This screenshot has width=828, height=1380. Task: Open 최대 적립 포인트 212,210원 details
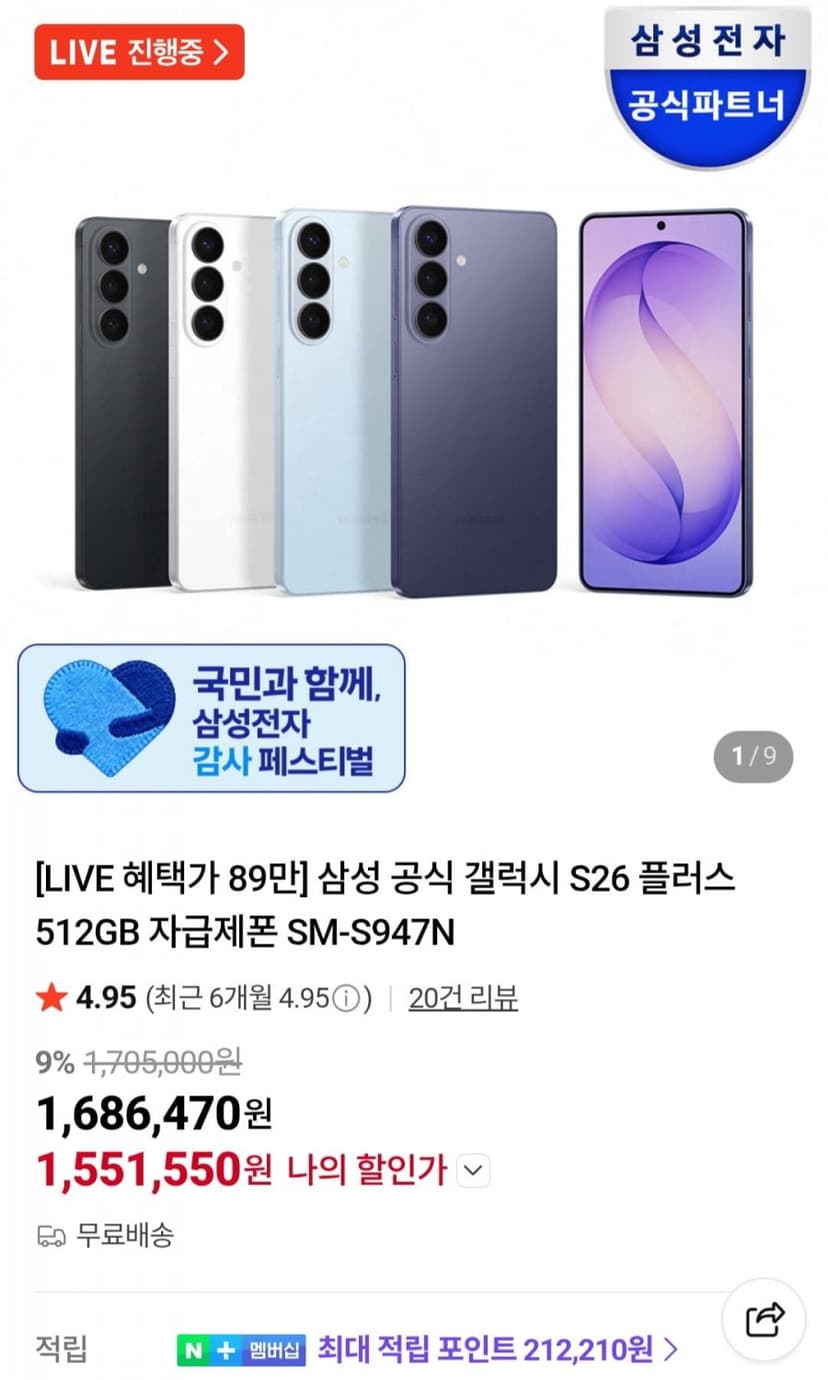[497, 1350]
